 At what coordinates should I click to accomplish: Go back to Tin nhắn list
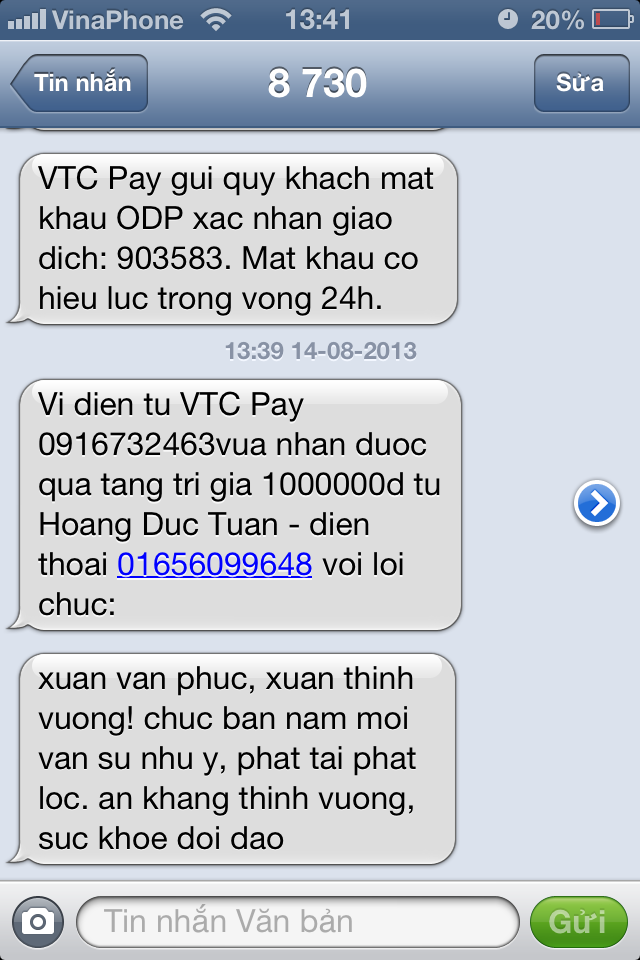[x=80, y=83]
